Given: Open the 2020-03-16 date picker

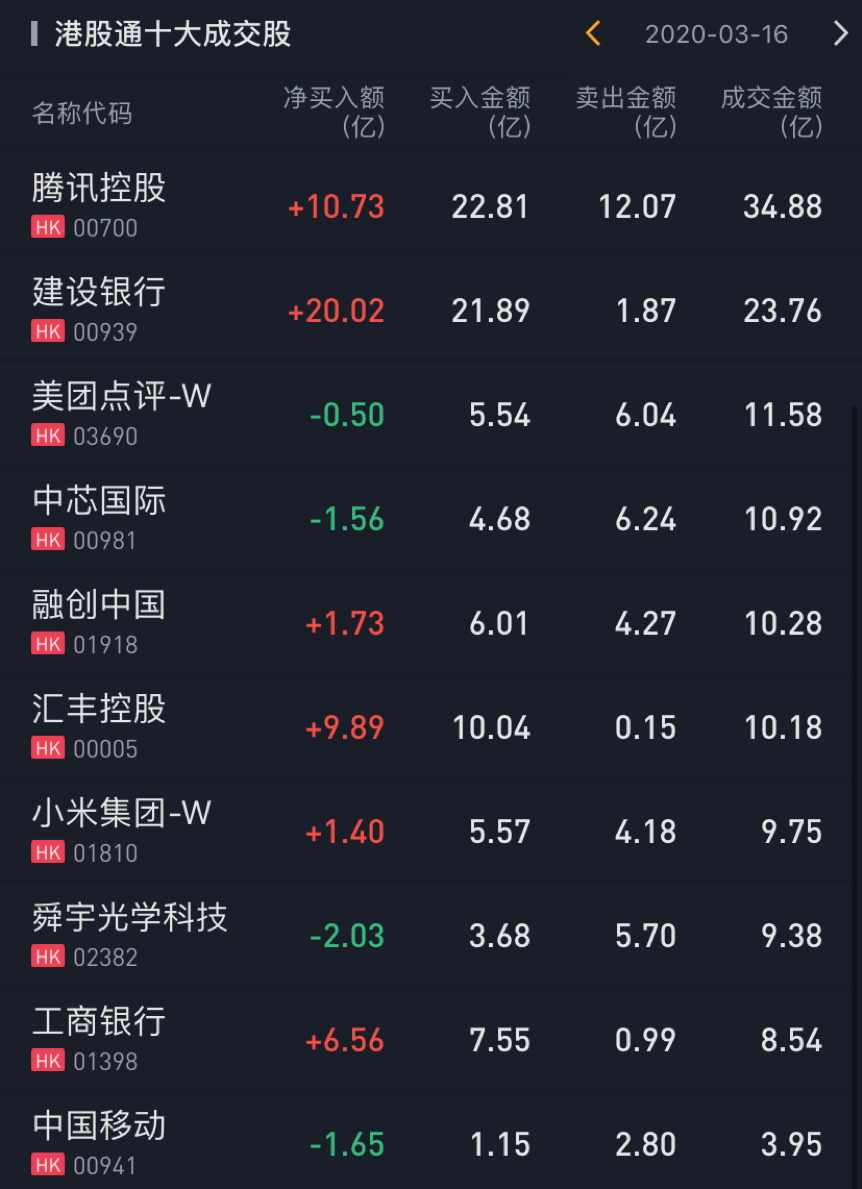Looking at the screenshot, I should (716, 34).
